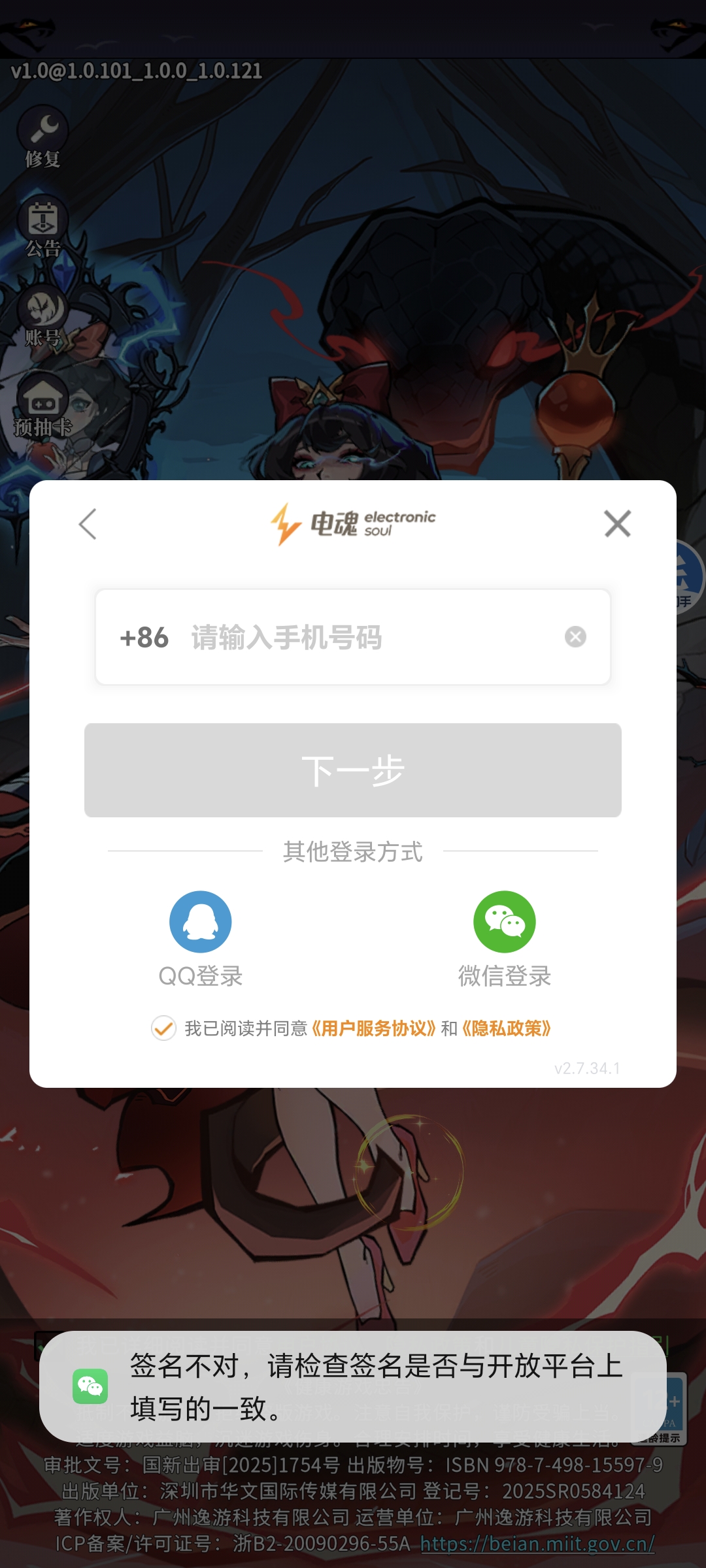Log in with WeChat (微信登录)
706x1568 pixels.
pyautogui.click(x=504, y=922)
